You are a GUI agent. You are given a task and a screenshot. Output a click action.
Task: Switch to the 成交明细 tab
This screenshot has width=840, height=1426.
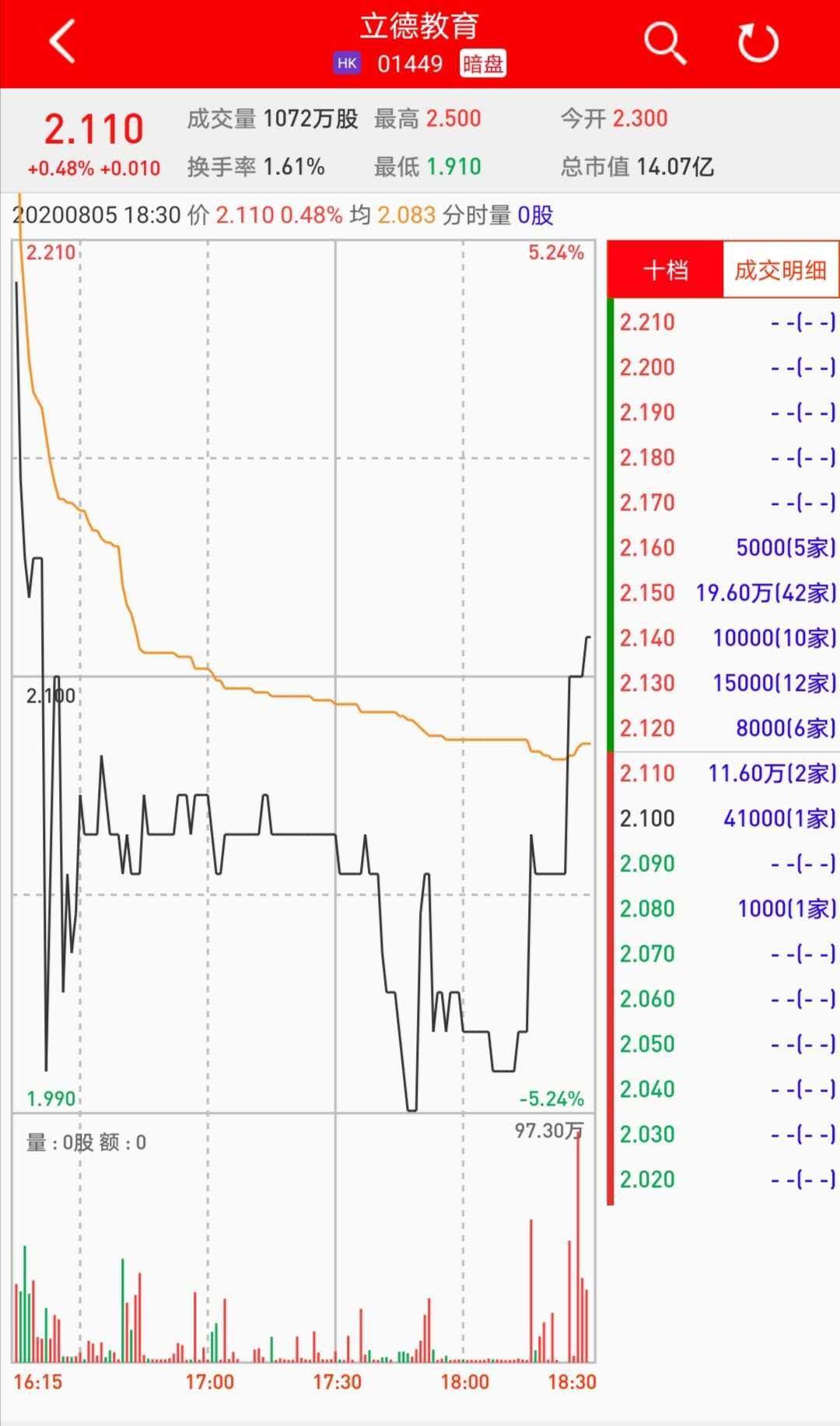tap(780, 270)
